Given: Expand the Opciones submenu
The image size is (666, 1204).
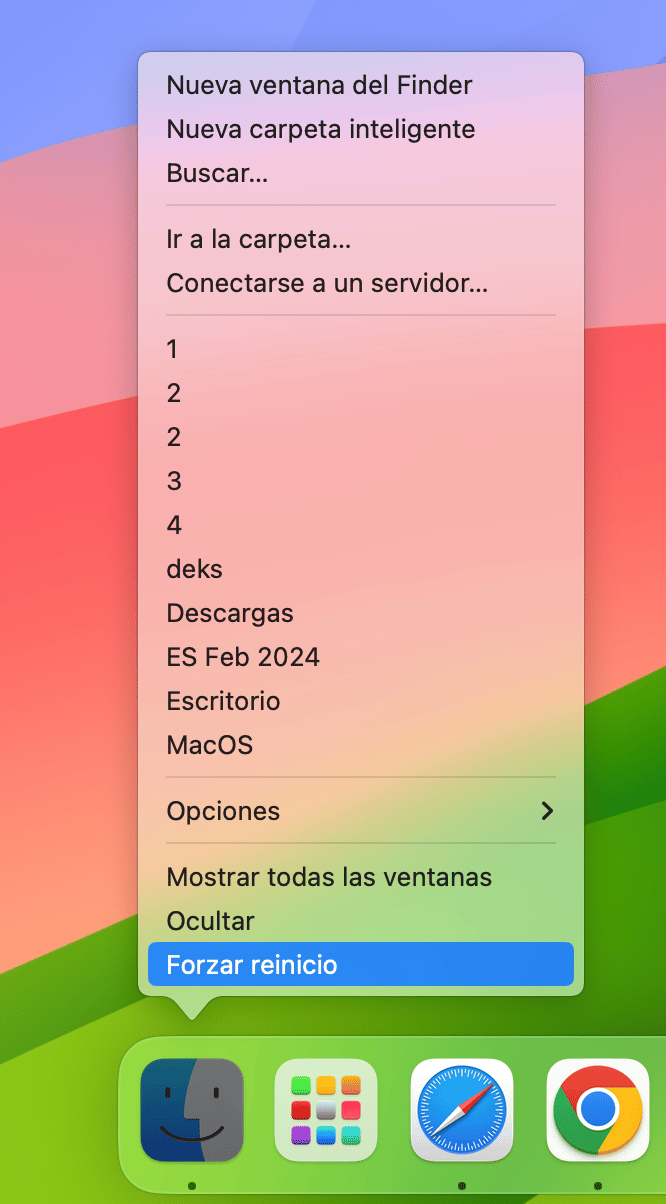Looking at the screenshot, I should click(360, 811).
